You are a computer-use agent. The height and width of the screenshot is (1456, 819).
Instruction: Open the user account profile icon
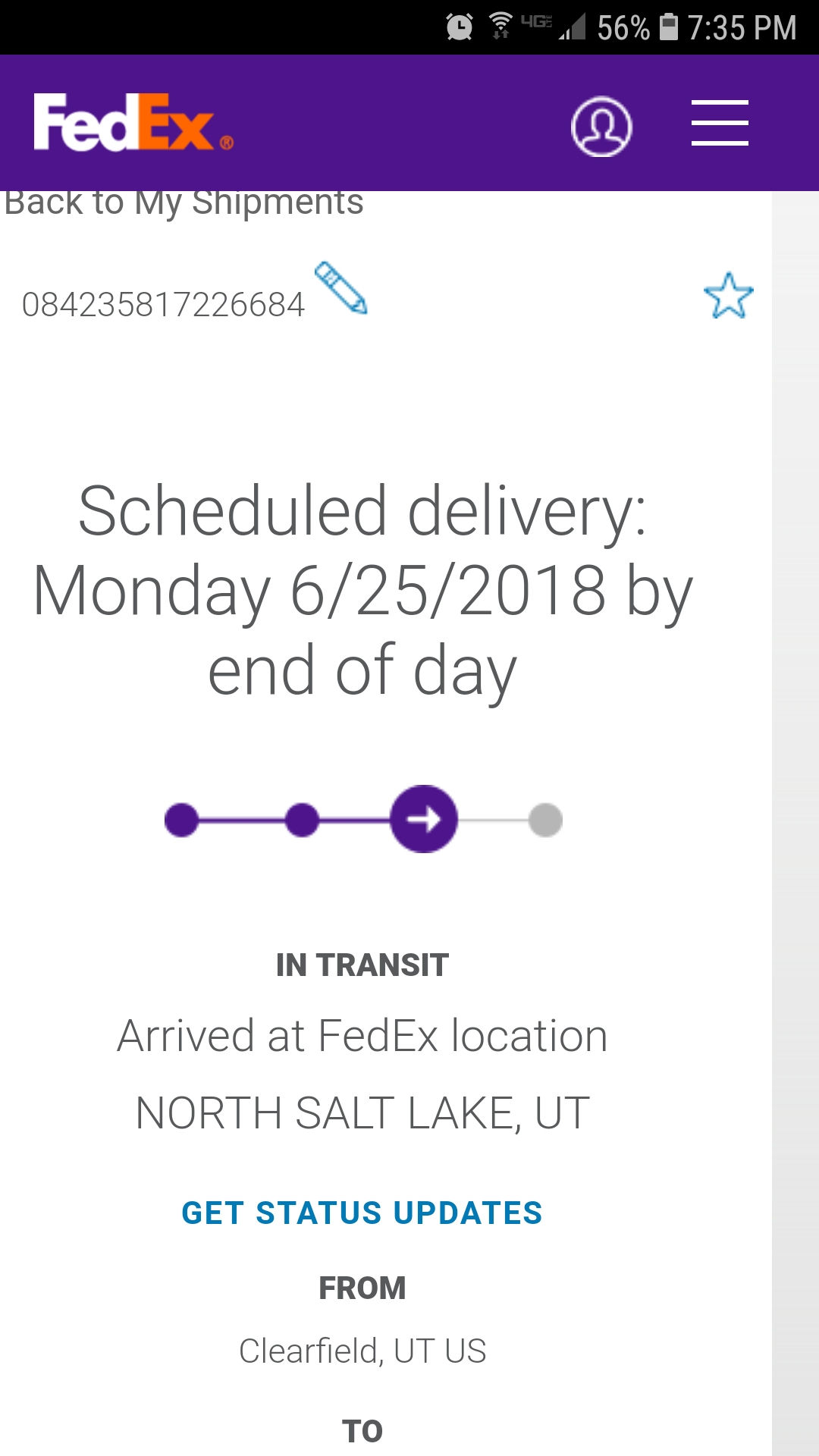601,126
